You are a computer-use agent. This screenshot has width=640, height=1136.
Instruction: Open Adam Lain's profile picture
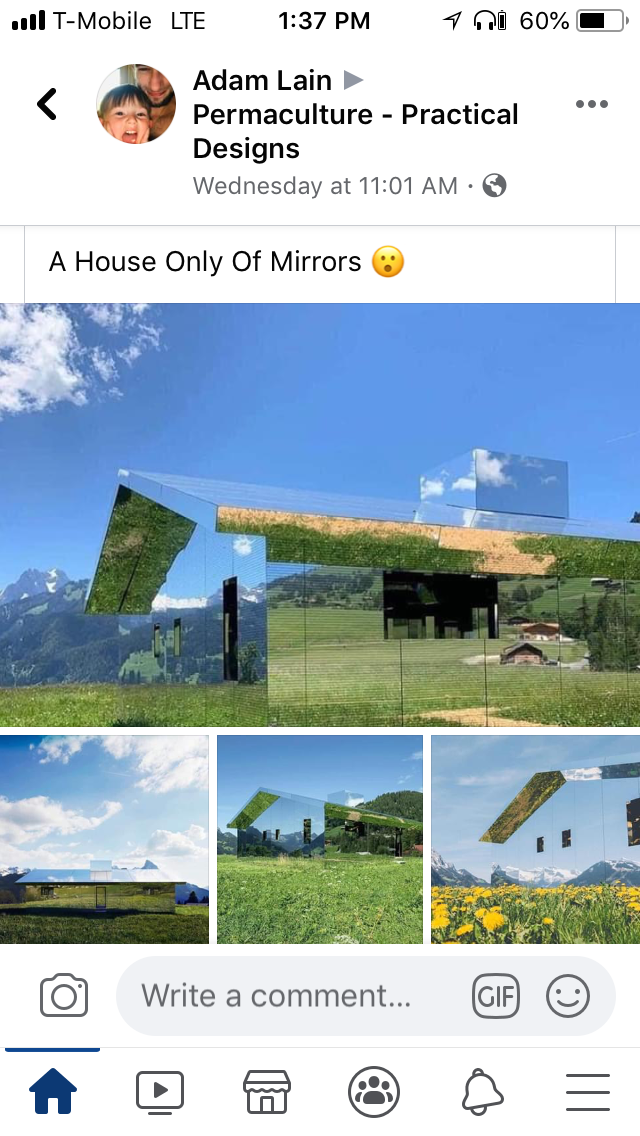coord(136,104)
